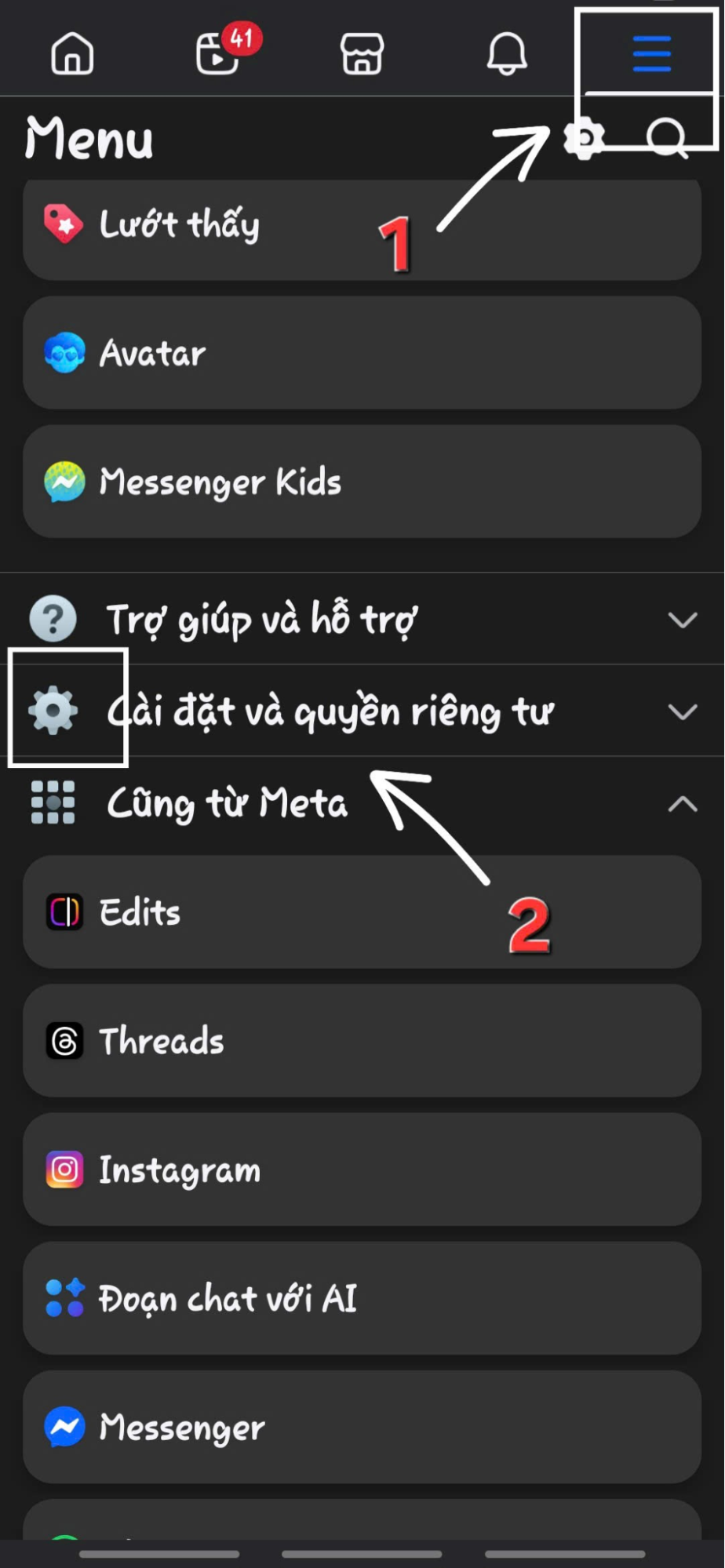This screenshot has height=1568, width=725.
Task: Select the Lướt thấy shortcut
Action: (180, 225)
